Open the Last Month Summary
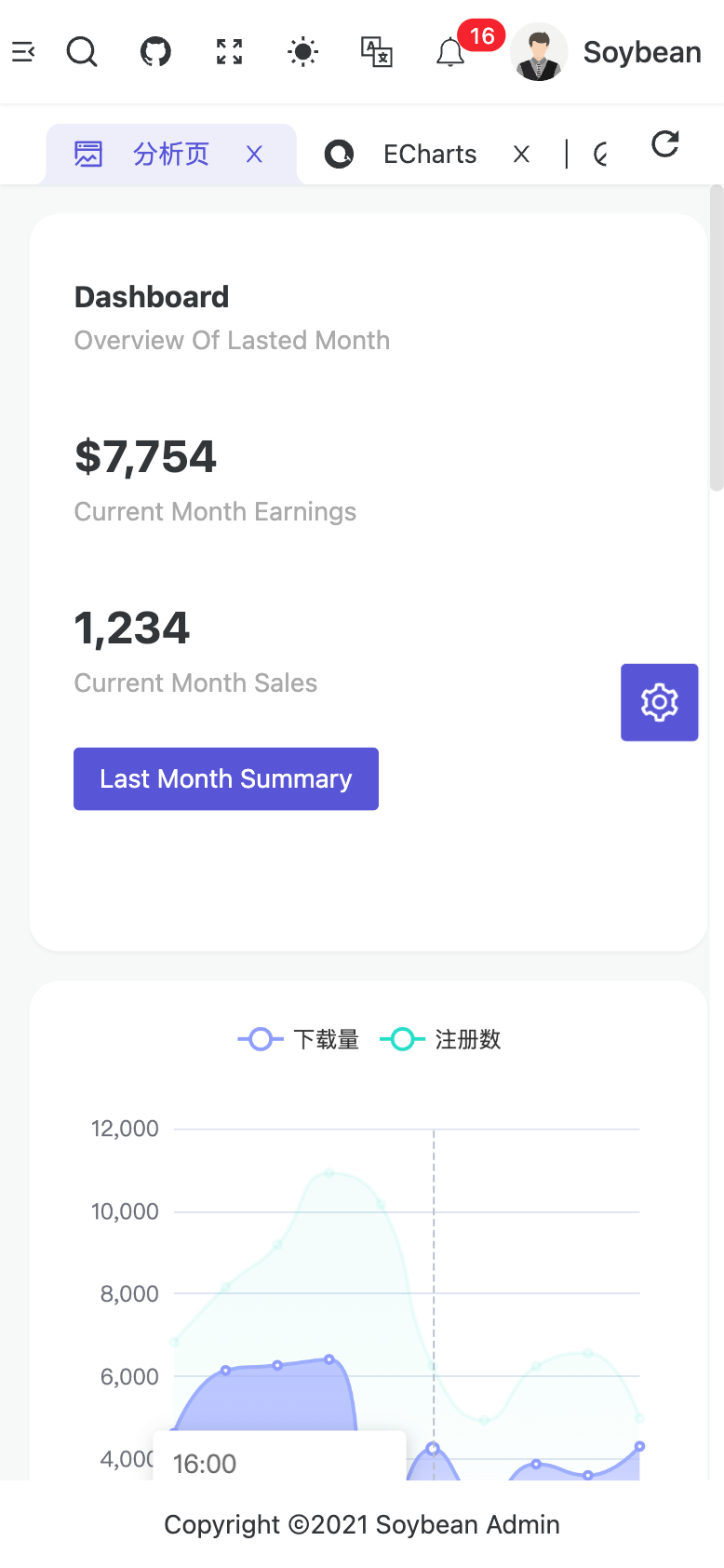 [226, 778]
